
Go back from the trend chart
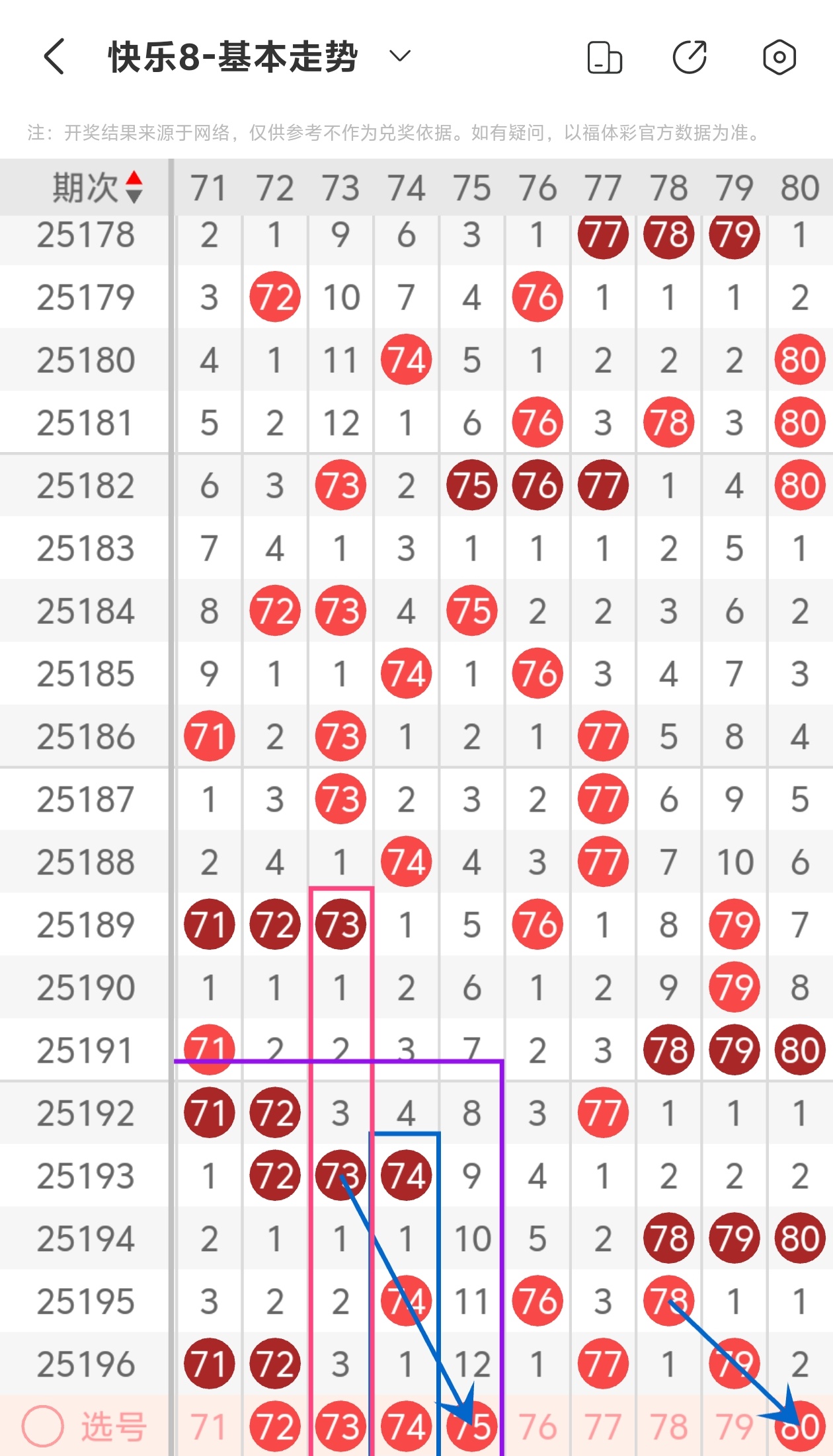pos(54,57)
